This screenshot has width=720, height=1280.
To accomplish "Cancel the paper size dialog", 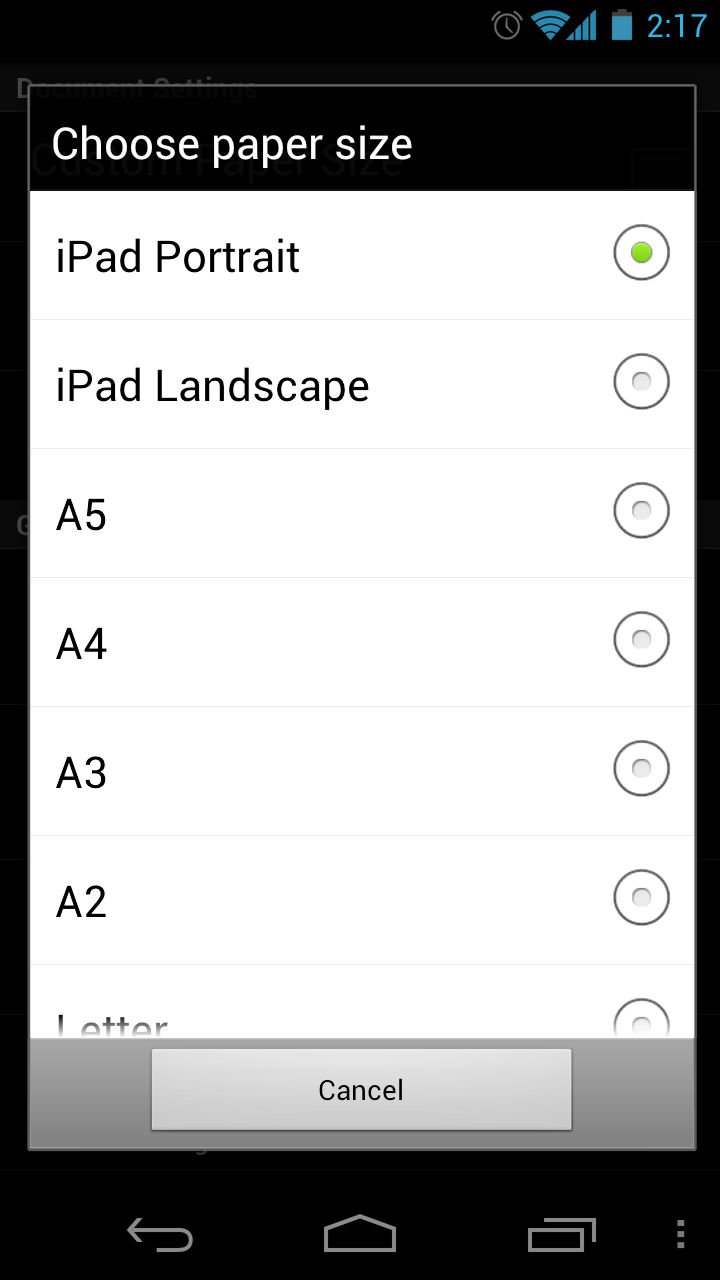I will point(361,1090).
